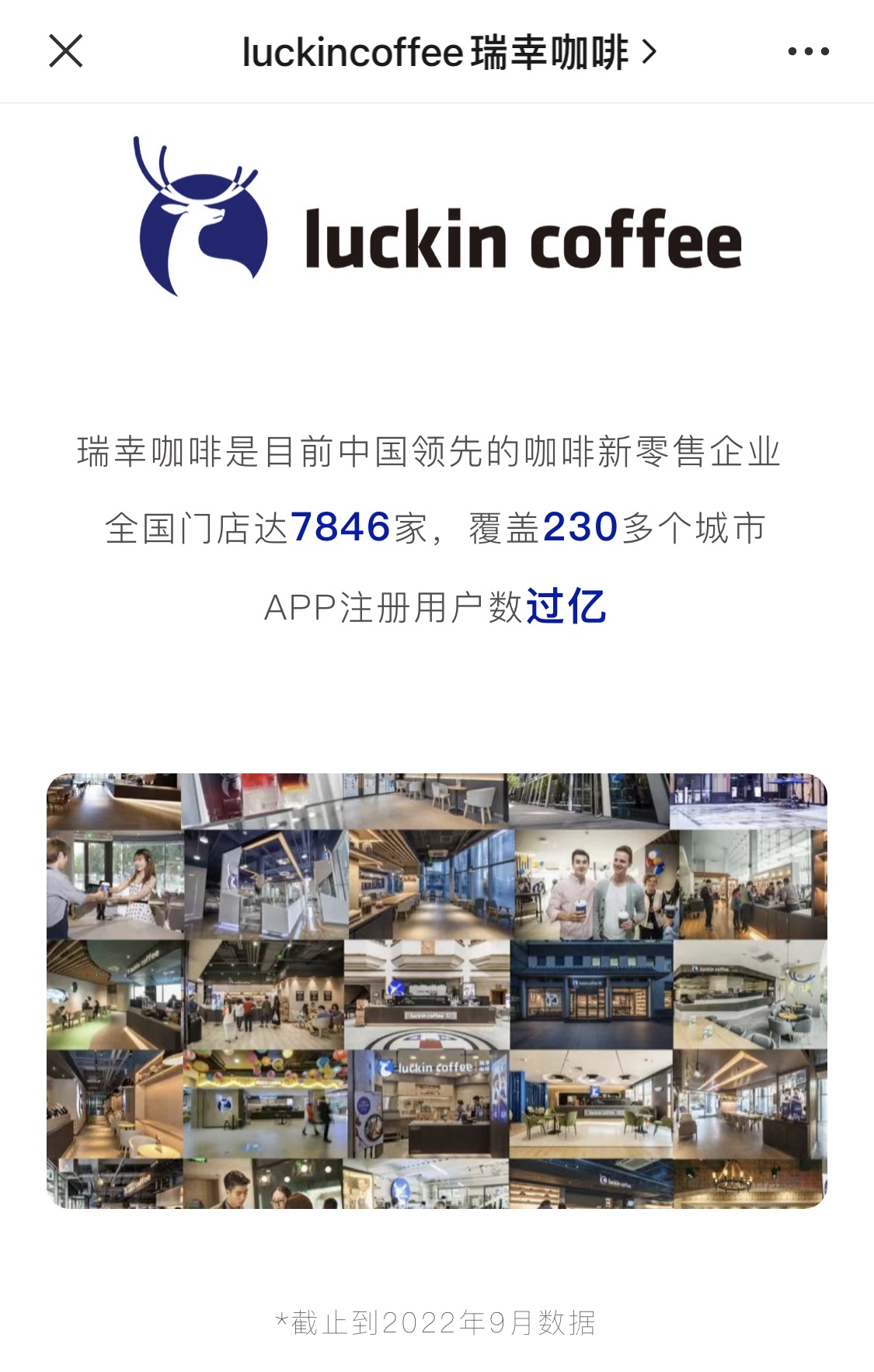Open the luckincoffee 瑞幸咖啡 title link

448,53
